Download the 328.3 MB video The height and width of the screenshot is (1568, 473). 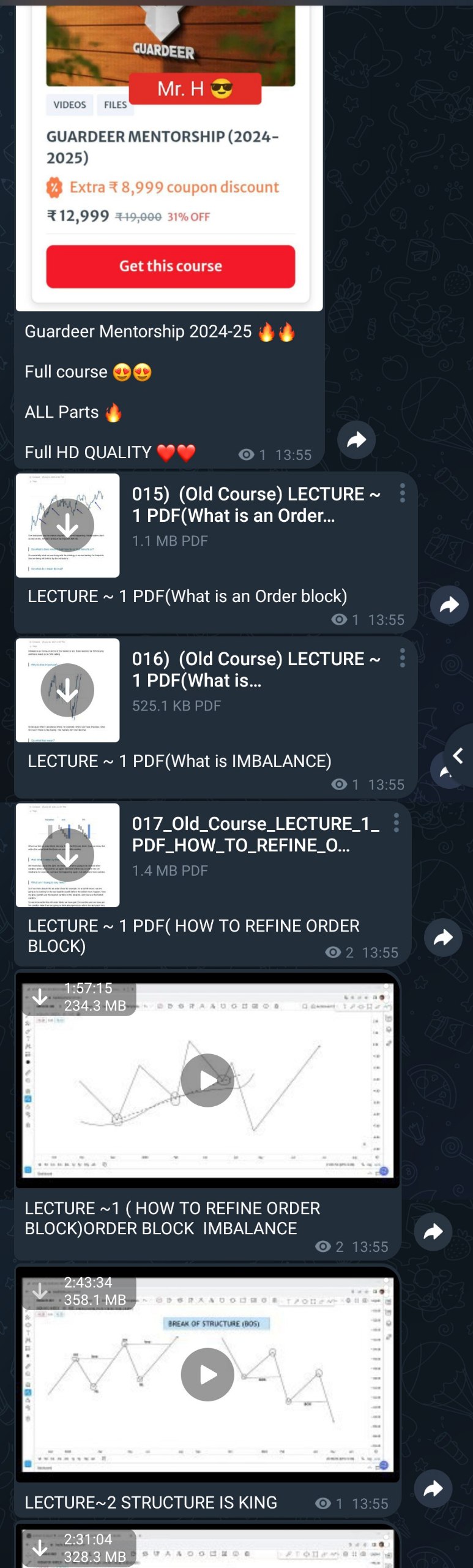coord(40,1548)
